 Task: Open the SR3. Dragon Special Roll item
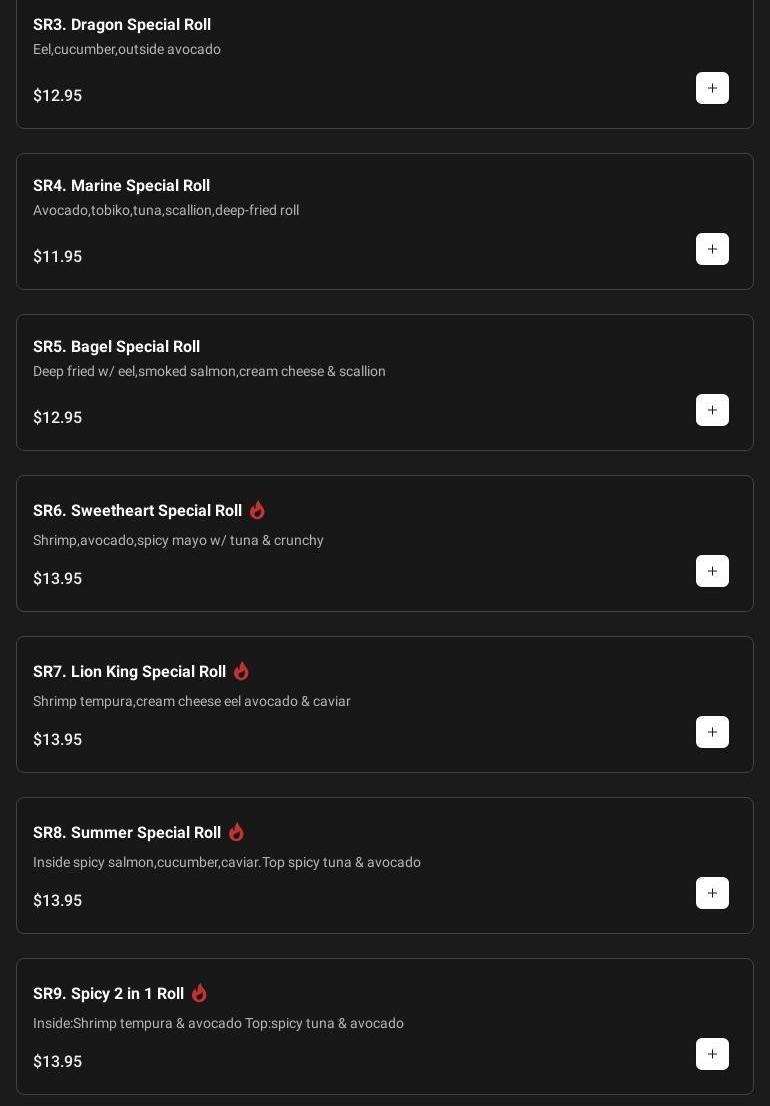pyautogui.click(x=122, y=25)
